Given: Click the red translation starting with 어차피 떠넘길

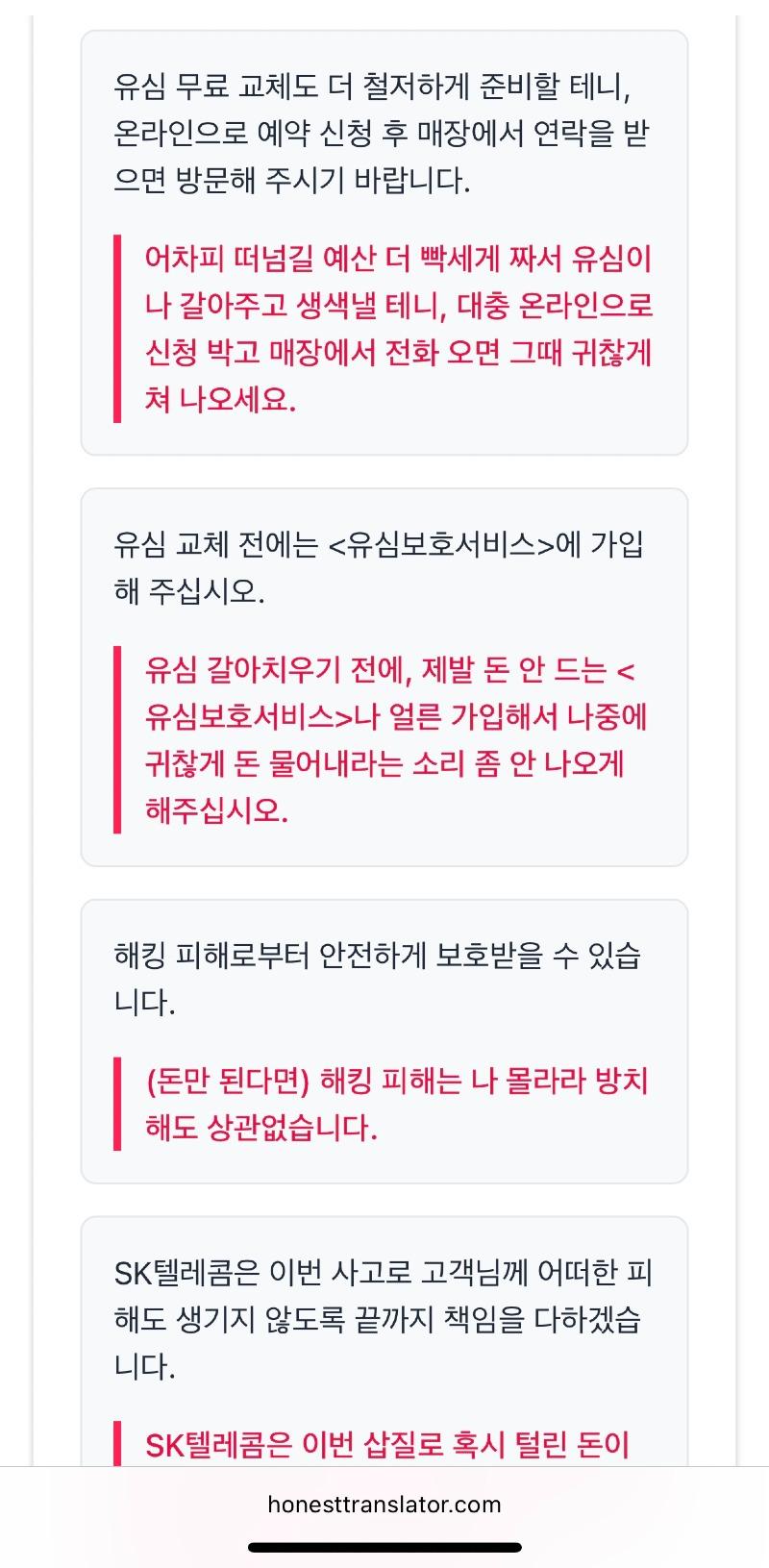Looking at the screenshot, I should (x=394, y=327).
